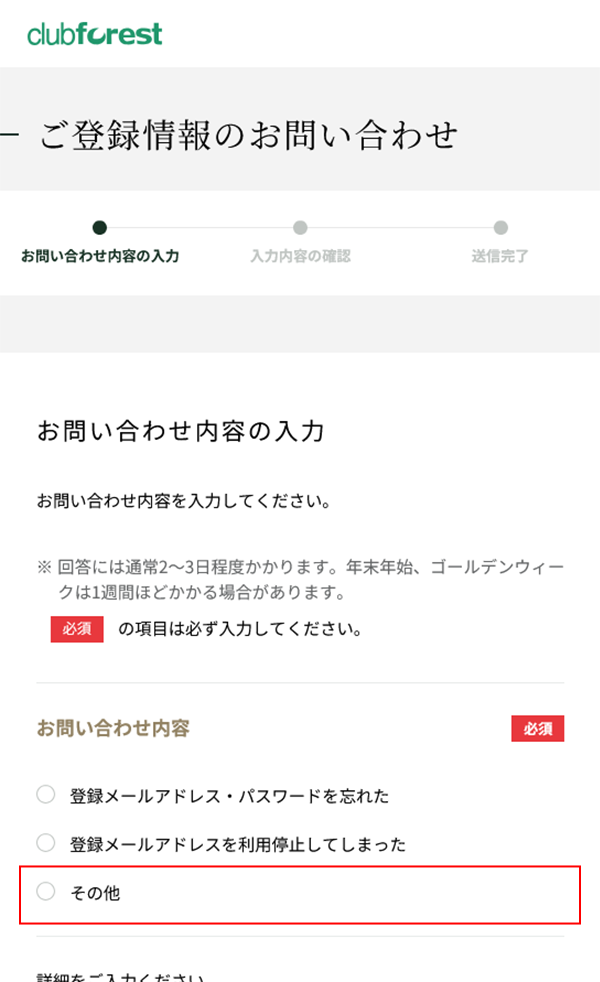The width and height of the screenshot is (600, 982).
Task: Select 登録メールアドレス・パスワードを忘れた option
Action: pyautogui.click(x=46, y=795)
